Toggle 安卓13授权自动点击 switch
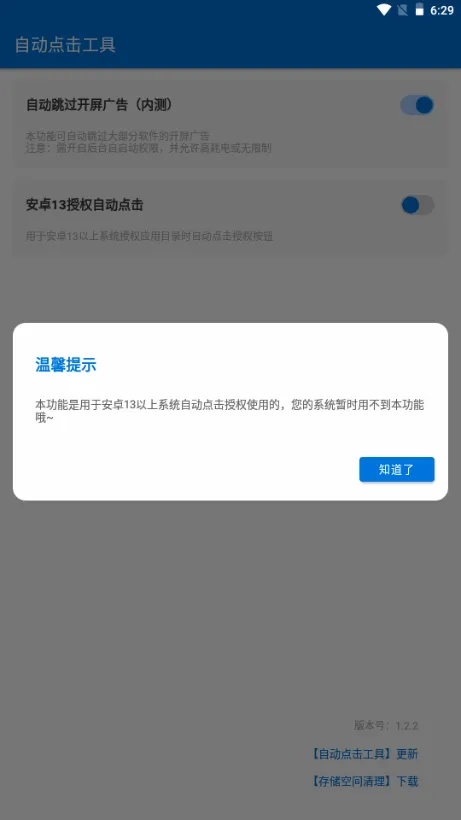 point(417,205)
